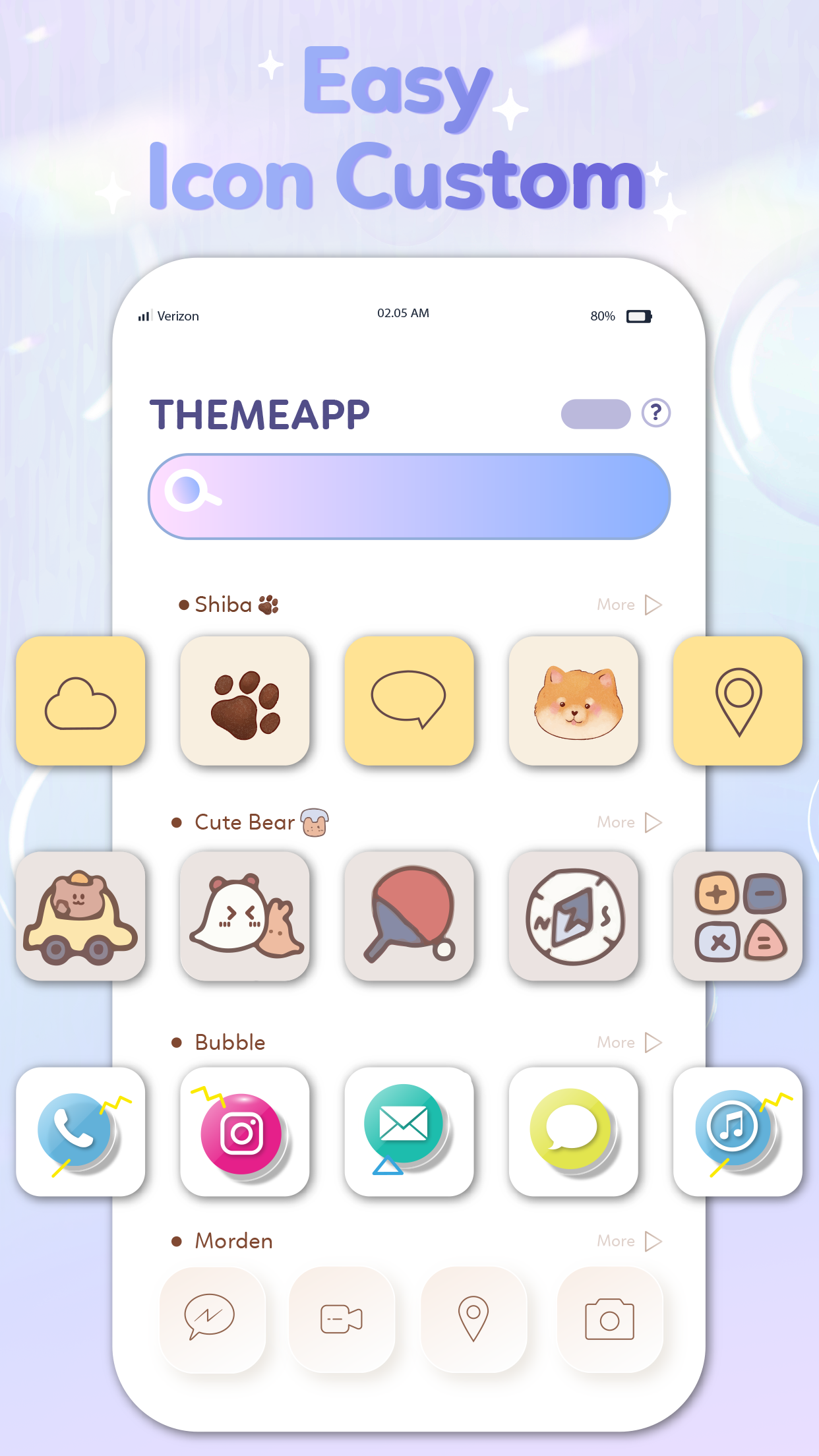Click the calculator icon in Cute Bear theme
The image size is (819, 1456).
click(x=737, y=917)
